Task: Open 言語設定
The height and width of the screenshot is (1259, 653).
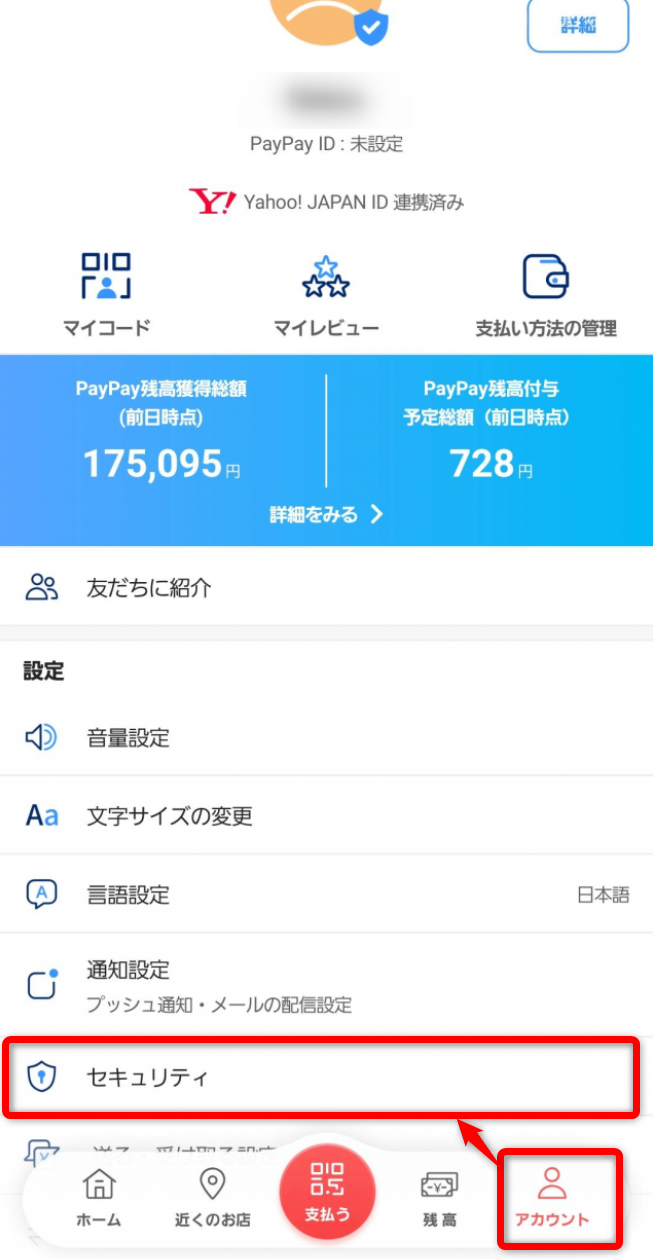Action: (x=326, y=894)
